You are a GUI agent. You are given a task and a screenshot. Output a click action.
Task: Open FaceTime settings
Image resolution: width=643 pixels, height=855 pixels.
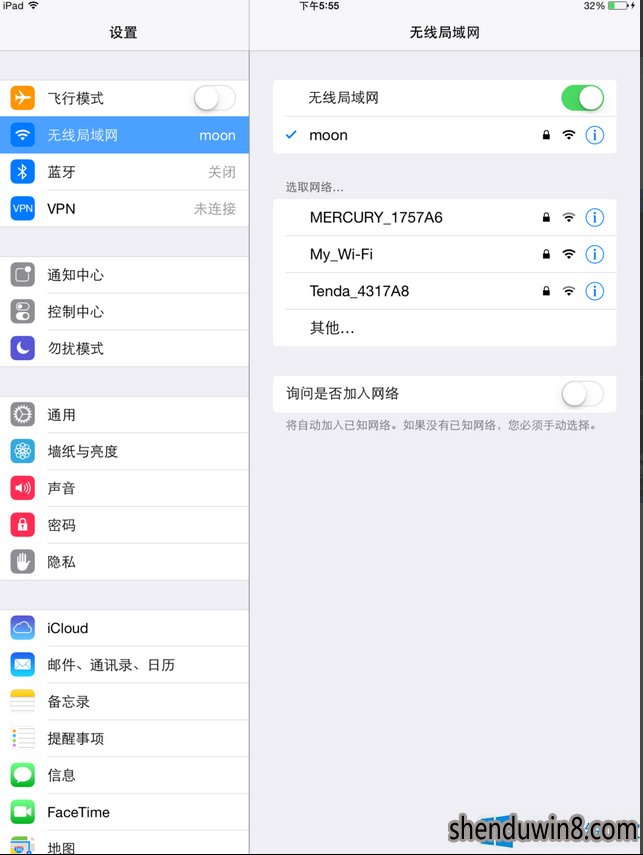[x=124, y=812]
